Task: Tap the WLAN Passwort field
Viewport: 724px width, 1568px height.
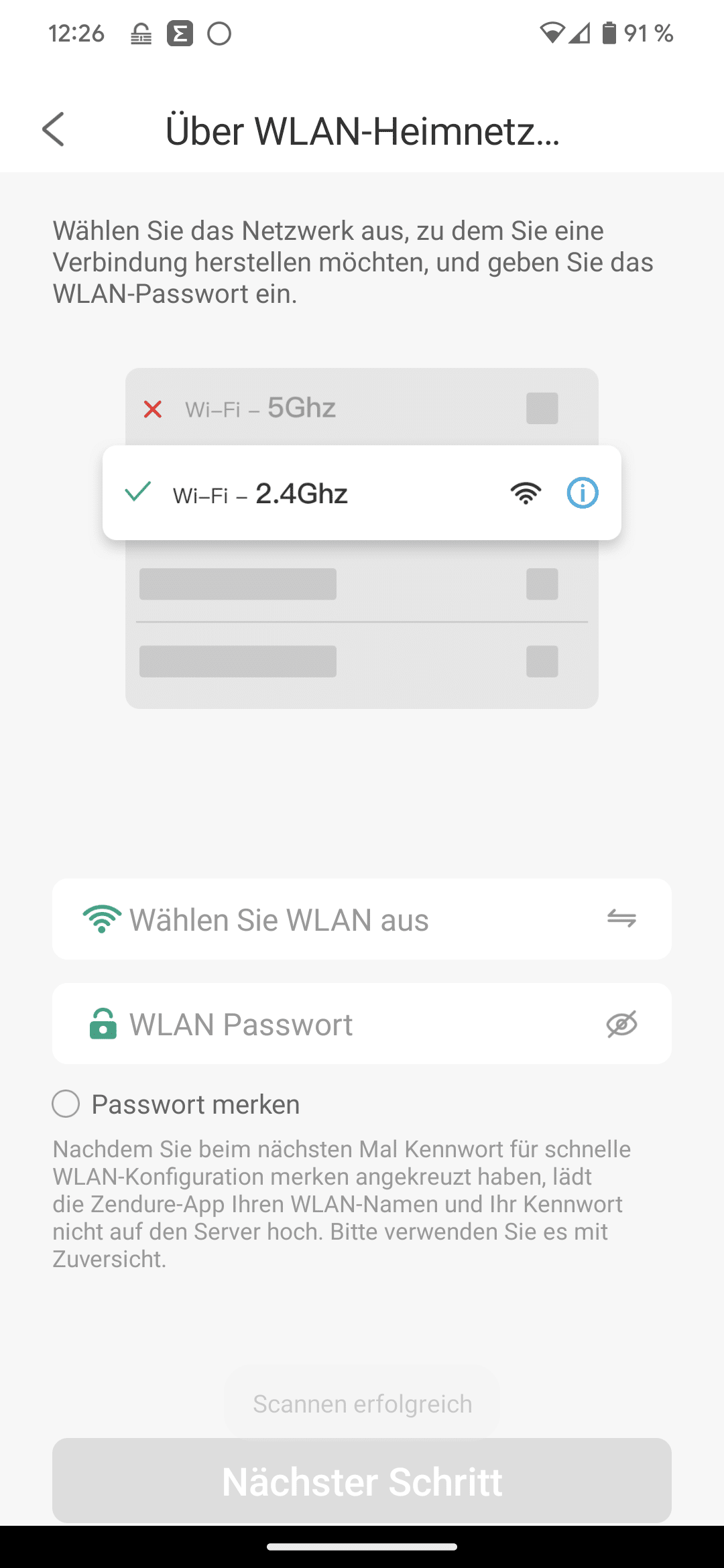Action: tap(335, 1024)
